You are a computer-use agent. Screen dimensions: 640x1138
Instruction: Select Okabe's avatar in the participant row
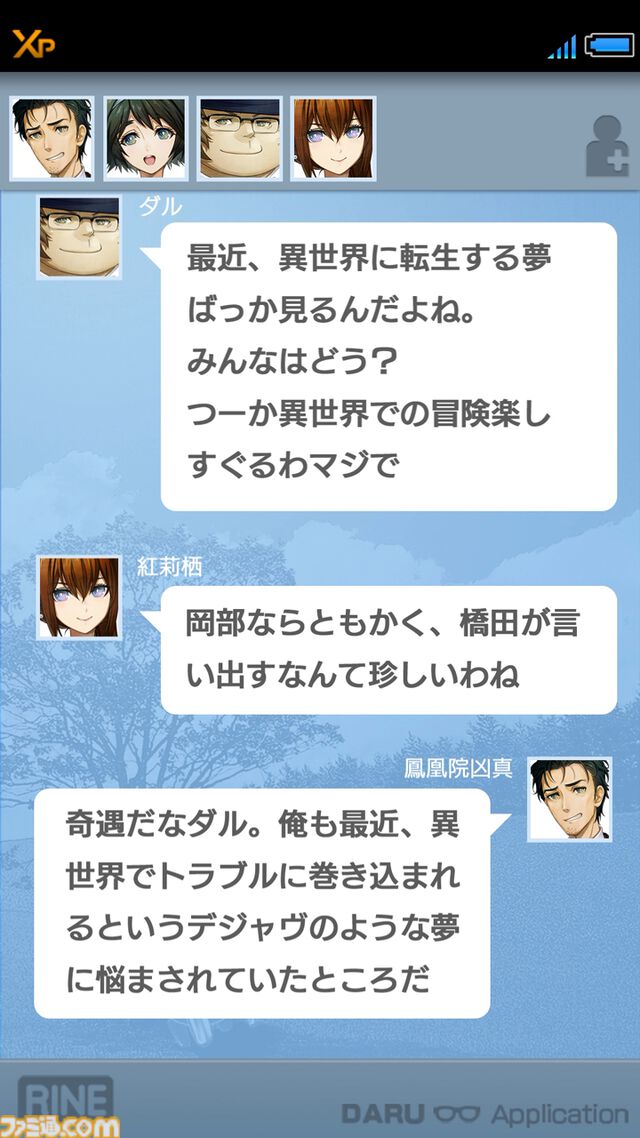coord(52,139)
